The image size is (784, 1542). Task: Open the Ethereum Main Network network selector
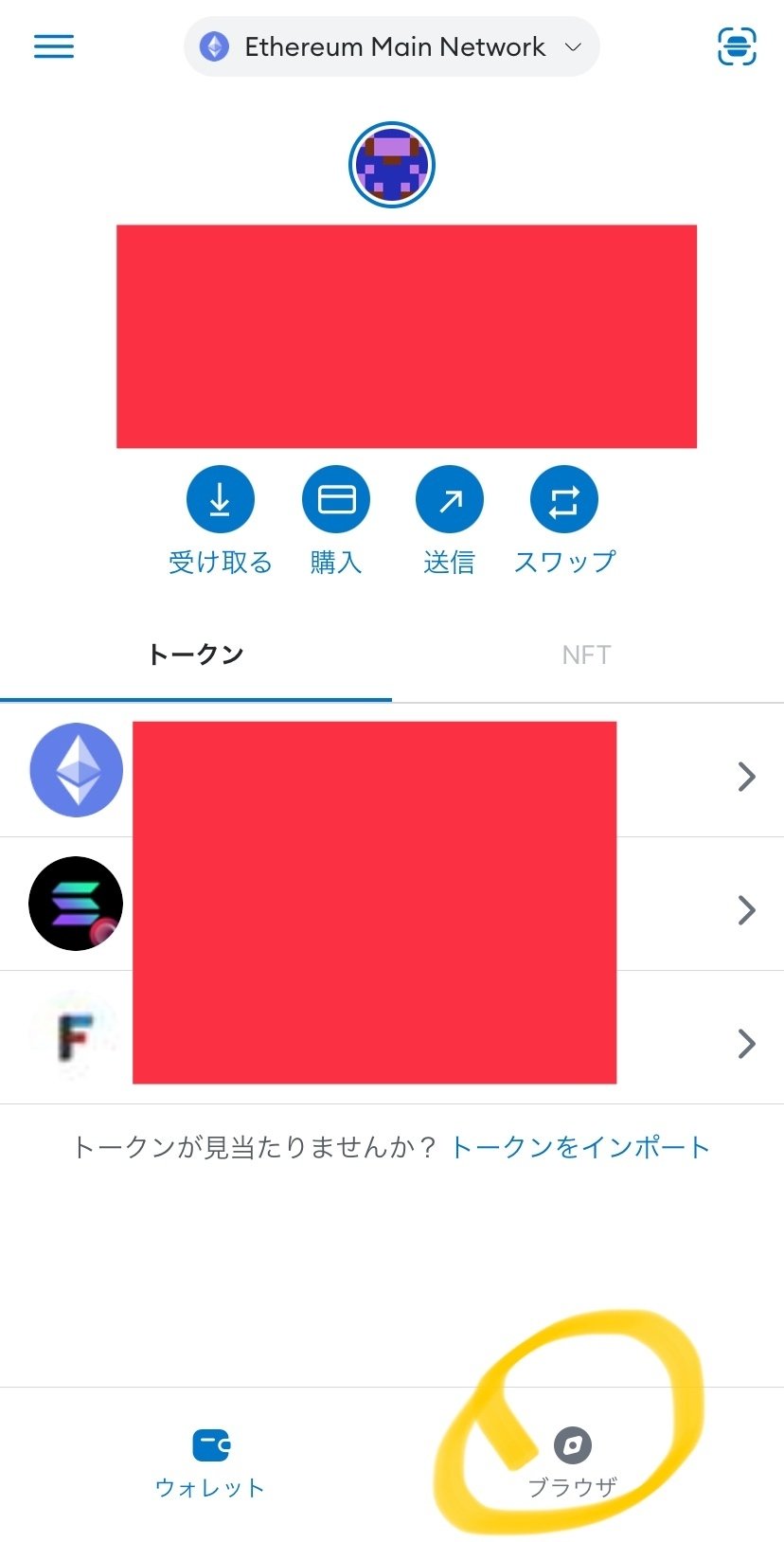coord(391,45)
